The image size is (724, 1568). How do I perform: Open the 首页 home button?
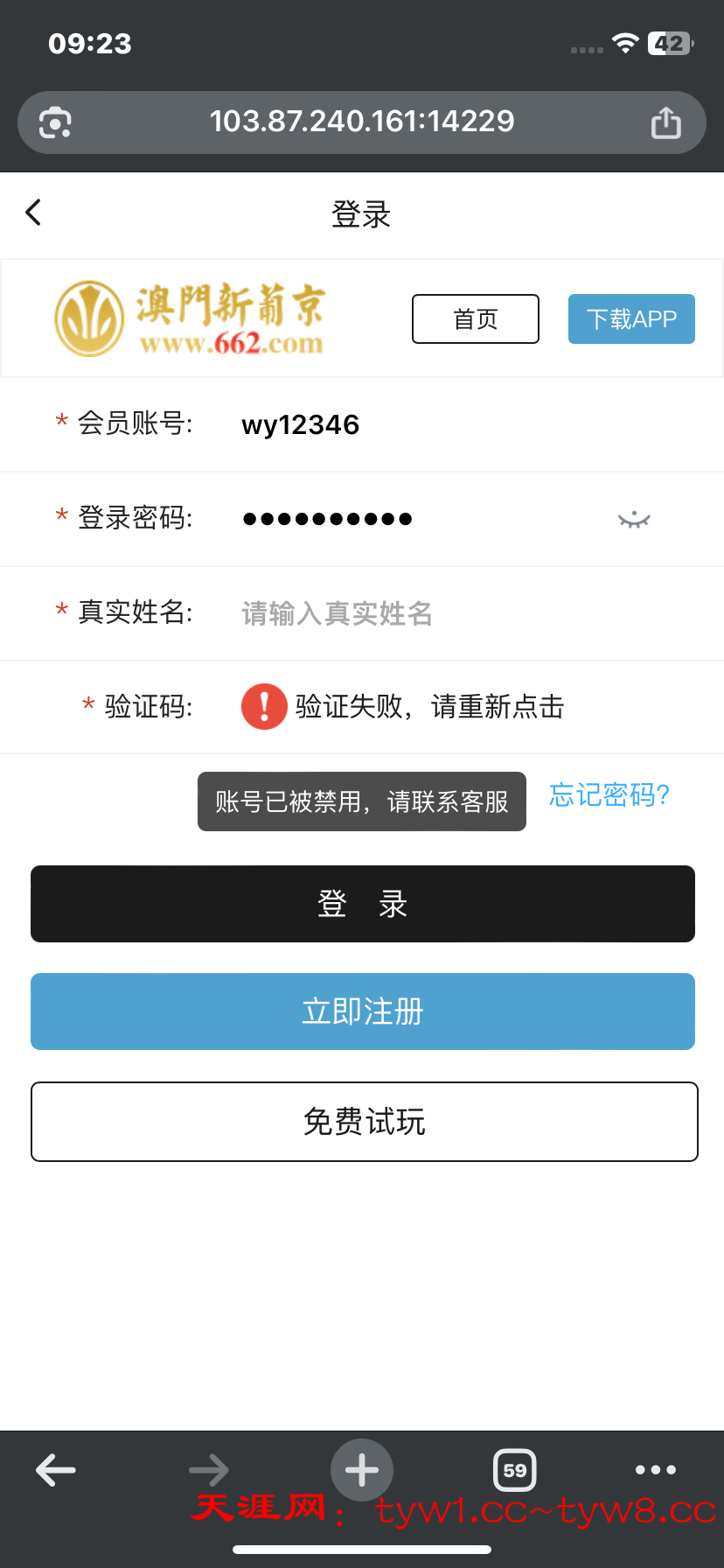pos(475,319)
